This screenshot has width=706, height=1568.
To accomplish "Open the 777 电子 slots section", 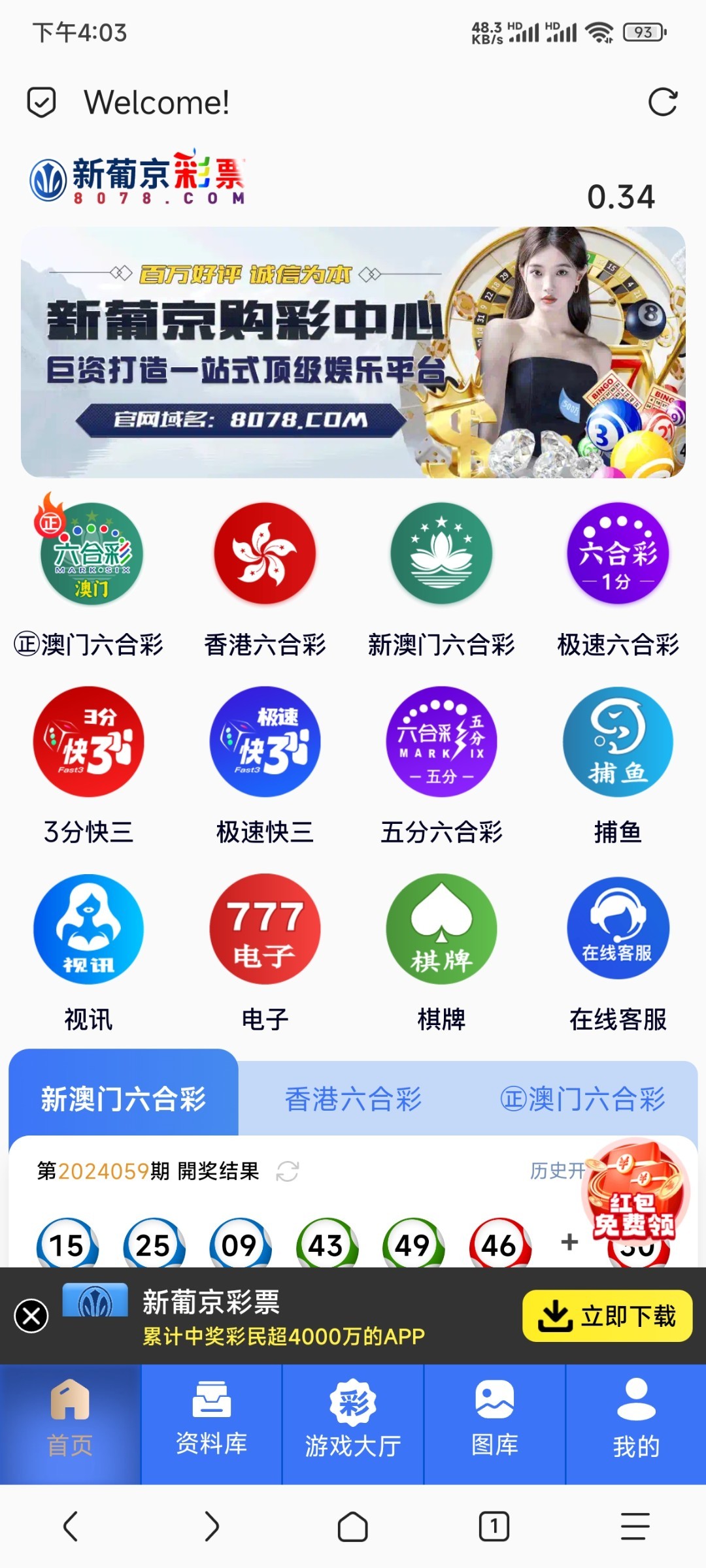I will pos(265,929).
